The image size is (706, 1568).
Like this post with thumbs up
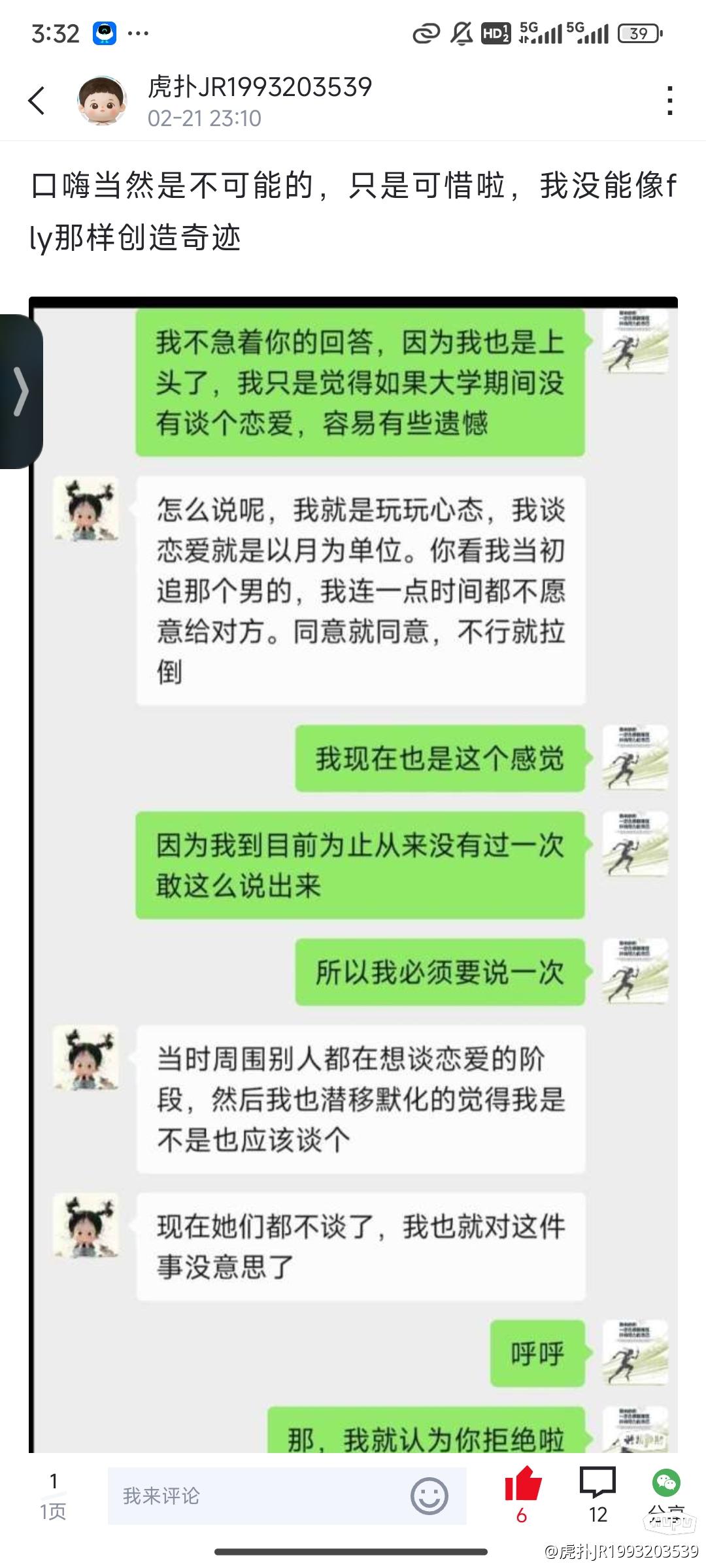[x=523, y=1484]
